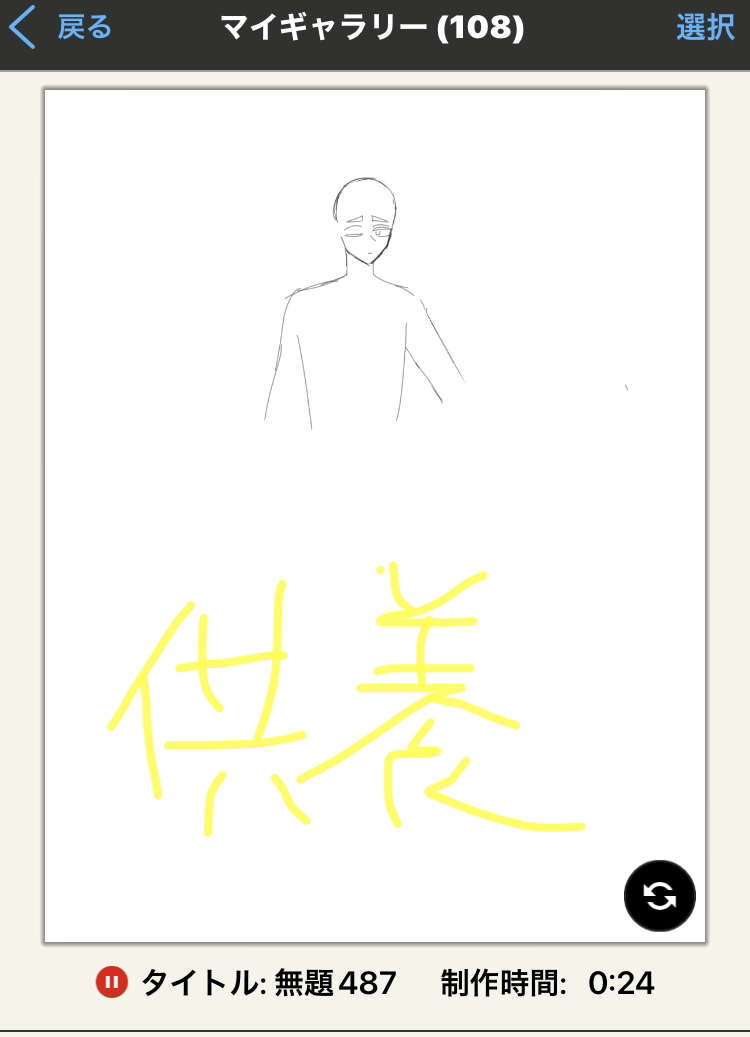This screenshot has width=750, height=1037.
Task: Tap 選択 to select artworks
Action: [705, 28]
